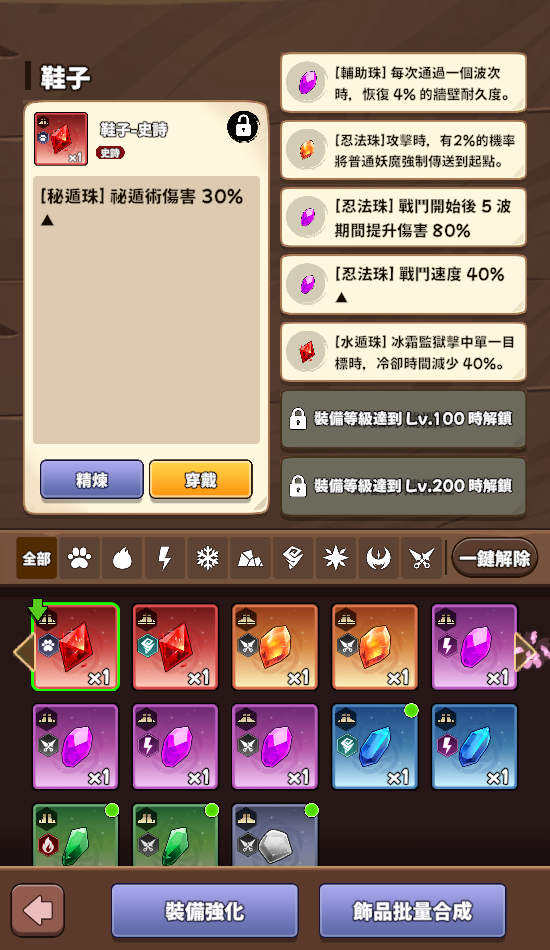This screenshot has height=950, width=550.
Task: Open 裝備強化 equipment enhancement
Action: click(205, 911)
